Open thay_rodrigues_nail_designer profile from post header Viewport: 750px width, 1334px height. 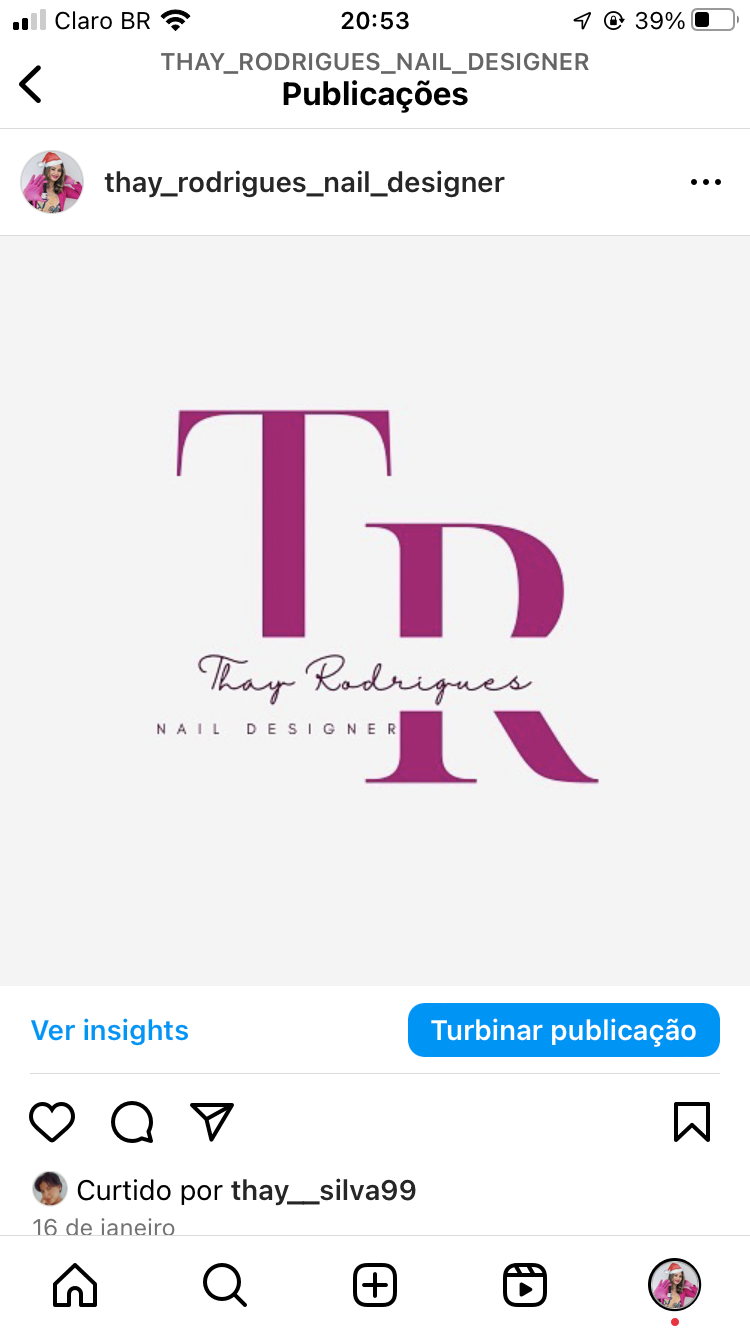point(304,183)
